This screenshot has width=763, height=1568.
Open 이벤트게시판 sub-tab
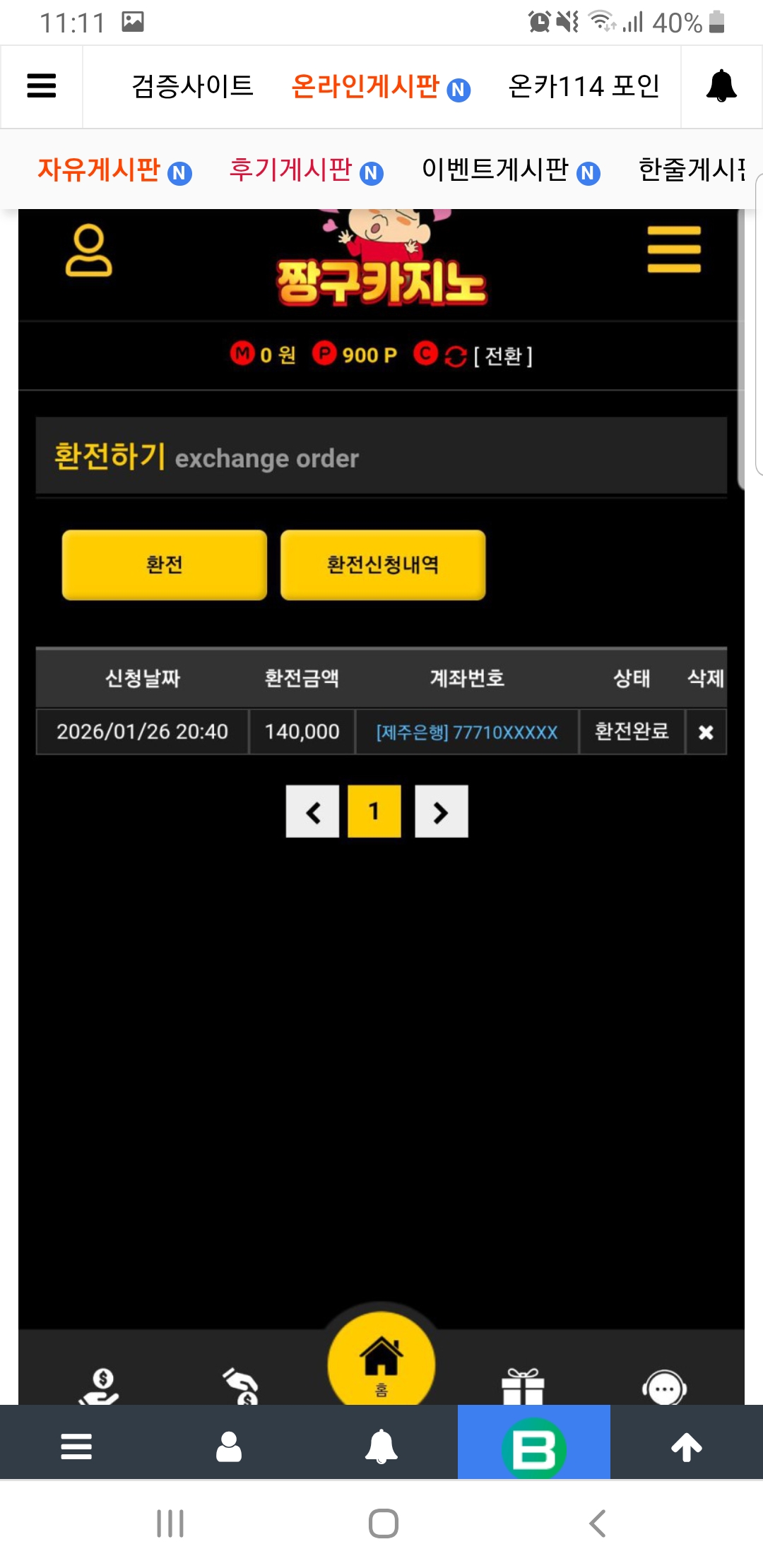point(510,170)
